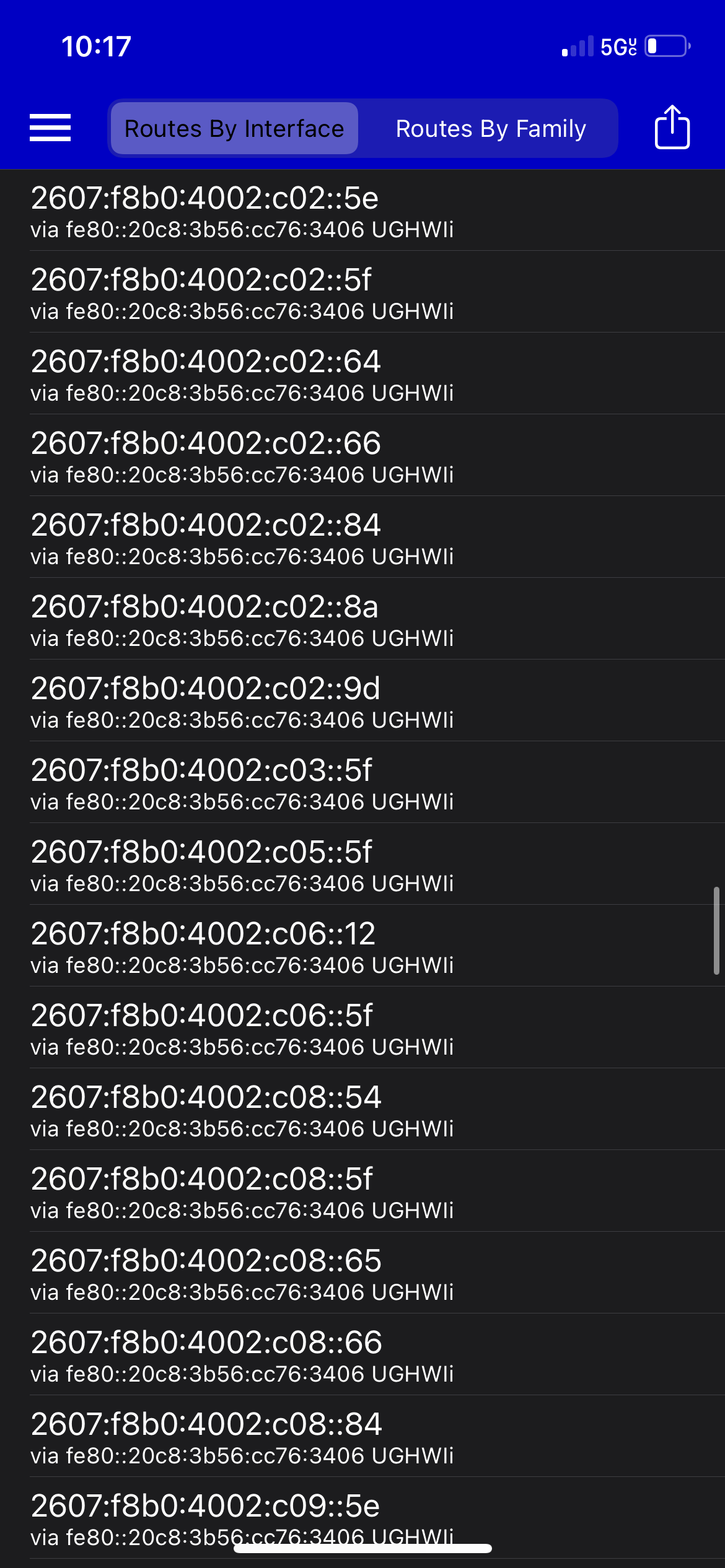This screenshot has width=725, height=1568.
Task: Open route 2607:f8b0:4002:c03::5f
Action: pyautogui.click(x=362, y=782)
